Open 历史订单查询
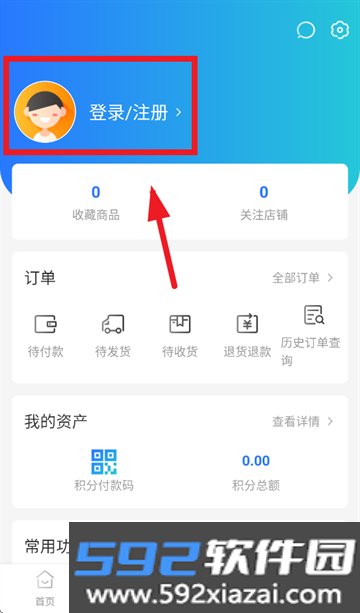360x613 pixels. (x=311, y=336)
